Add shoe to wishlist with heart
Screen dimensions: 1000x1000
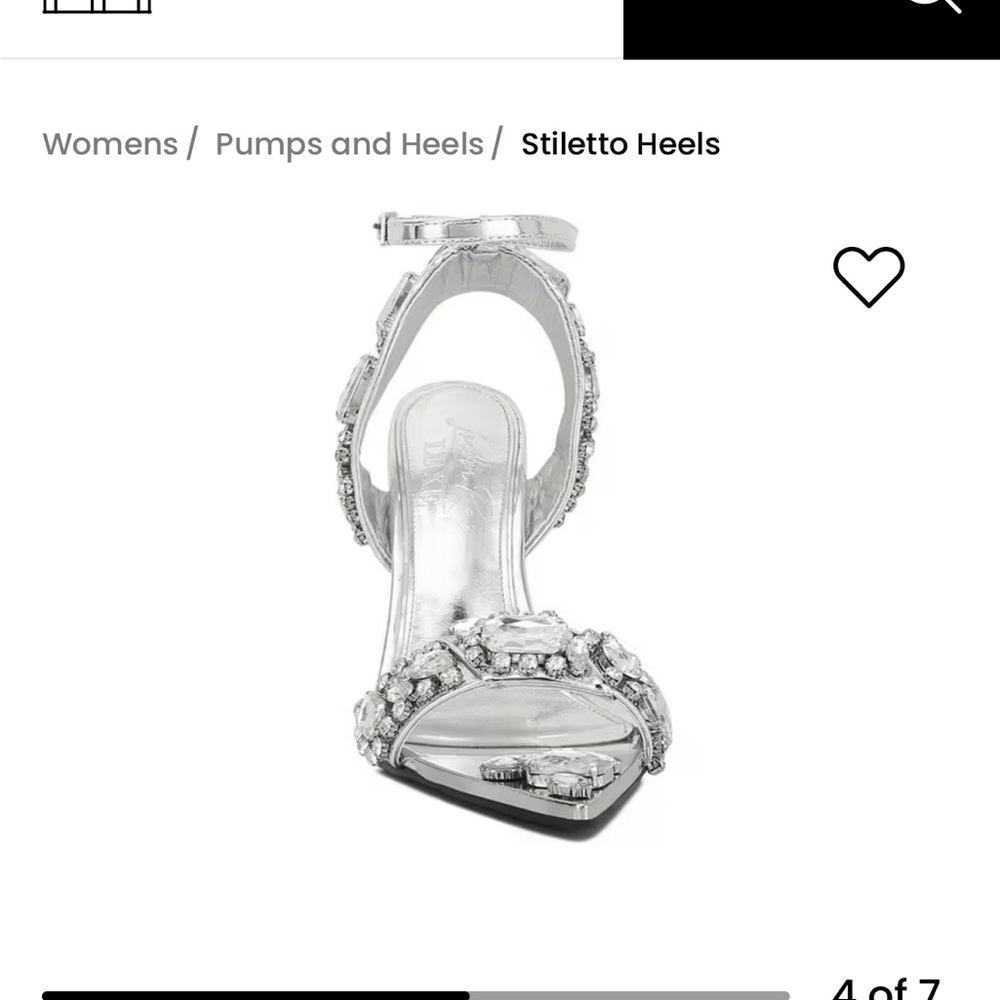[868, 276]
